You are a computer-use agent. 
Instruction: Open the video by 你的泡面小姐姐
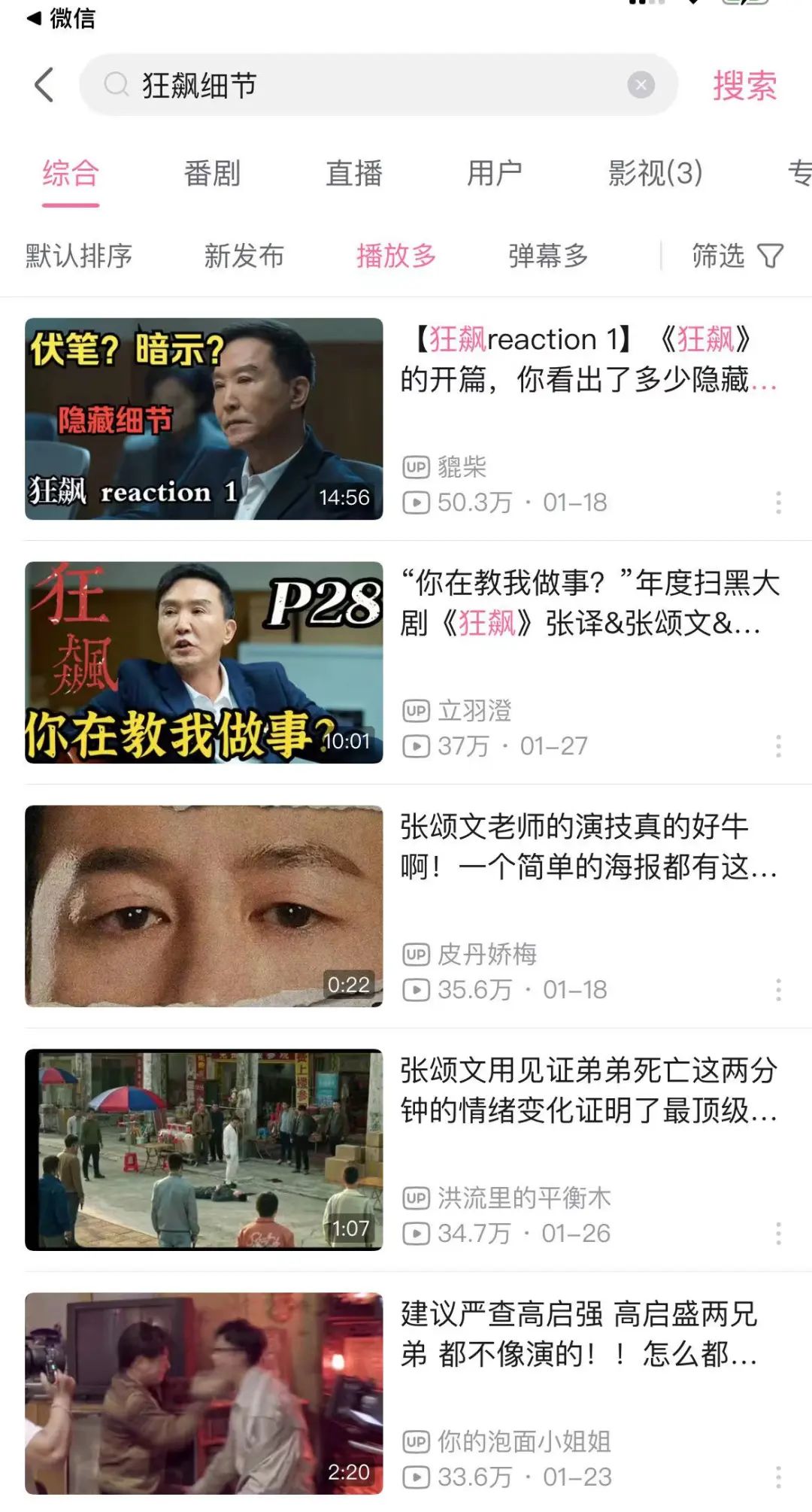(x=204, y=1394)
